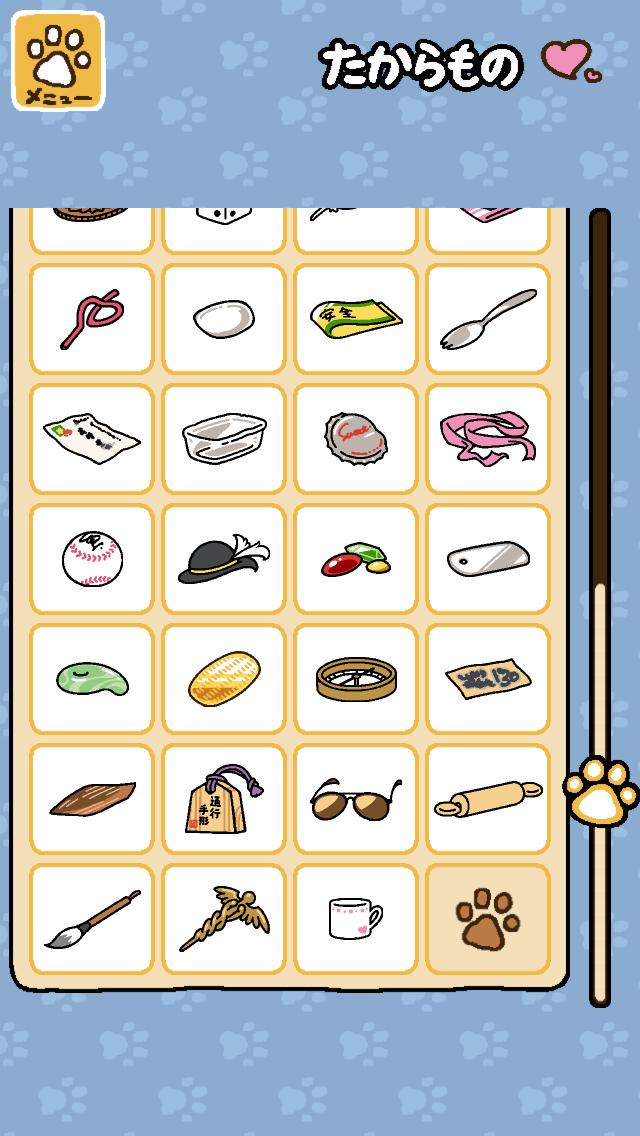Select the colorful gemstones treasure
The width and height of the screenshot is (640, 1136).
click(x=356, y=559)
